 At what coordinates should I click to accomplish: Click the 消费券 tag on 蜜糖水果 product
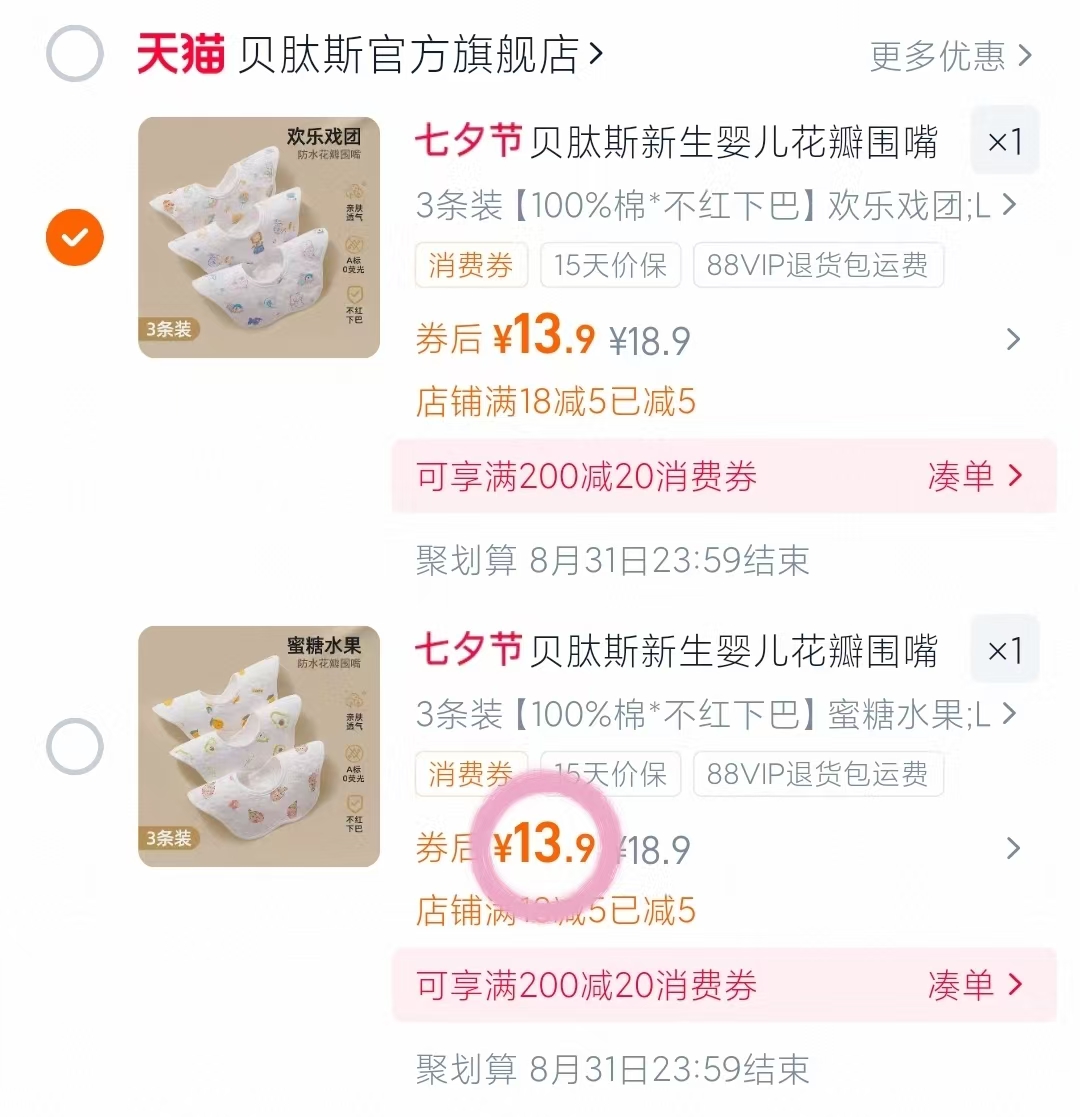point(471,774)
